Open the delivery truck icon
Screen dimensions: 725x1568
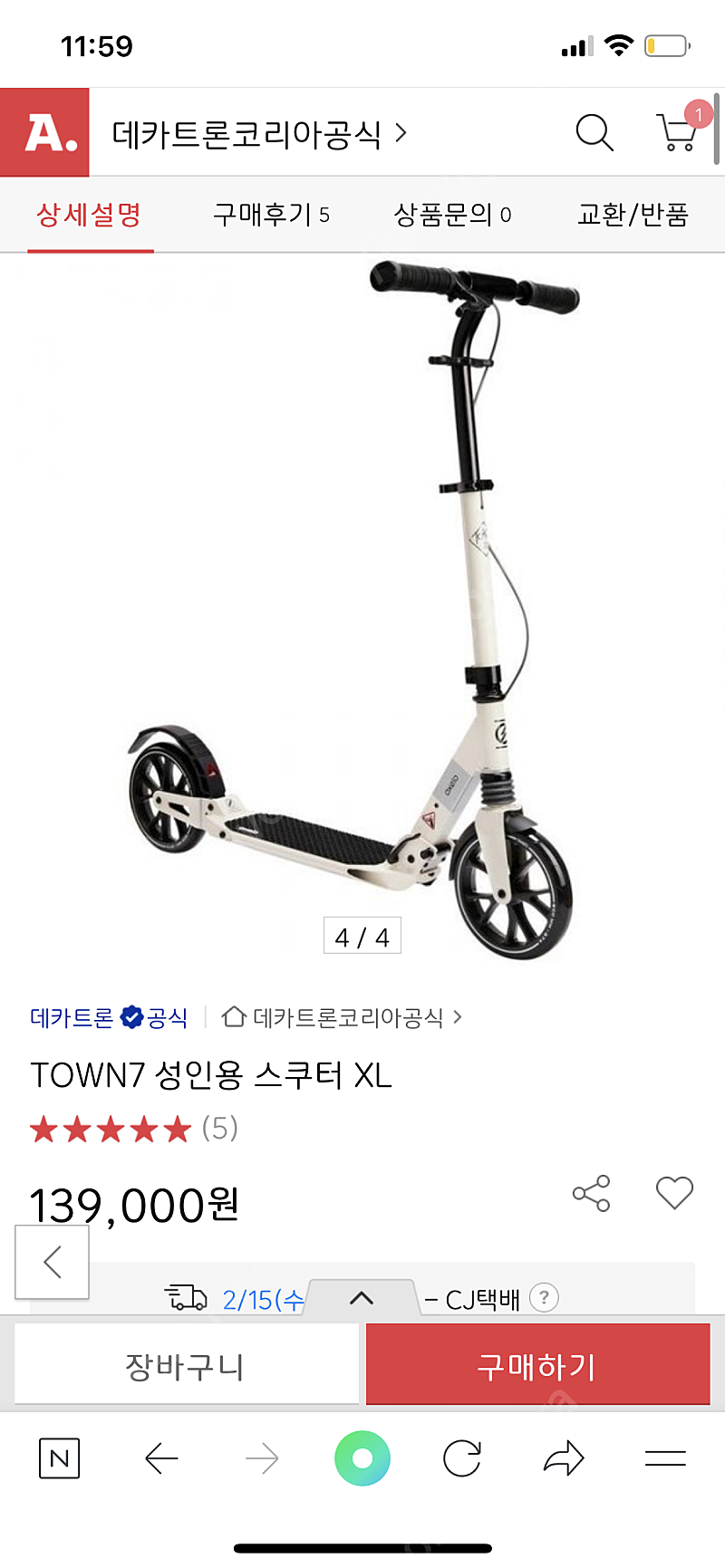[x=187, y=1299]
